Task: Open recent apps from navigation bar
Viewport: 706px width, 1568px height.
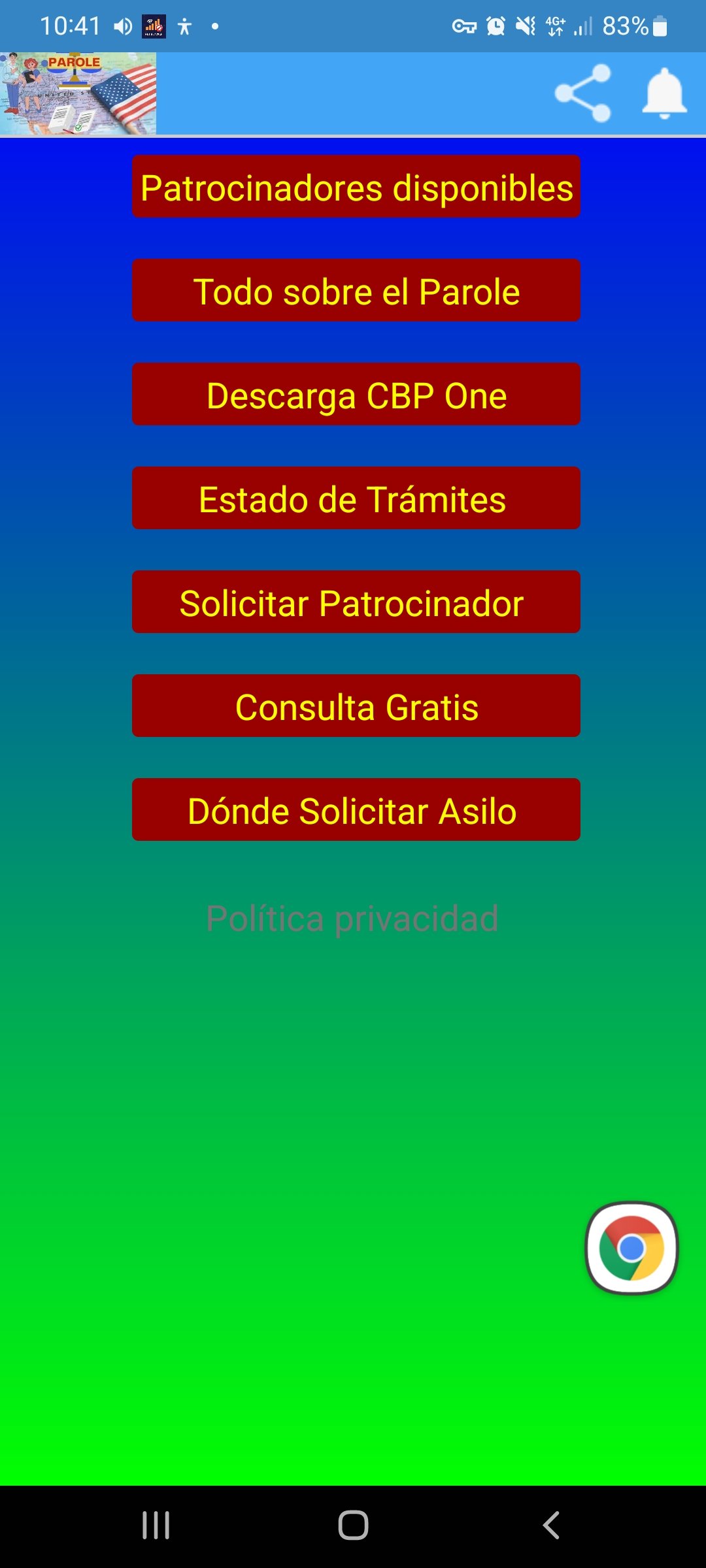Action: pyautogui.click(x=156, y=1526)
